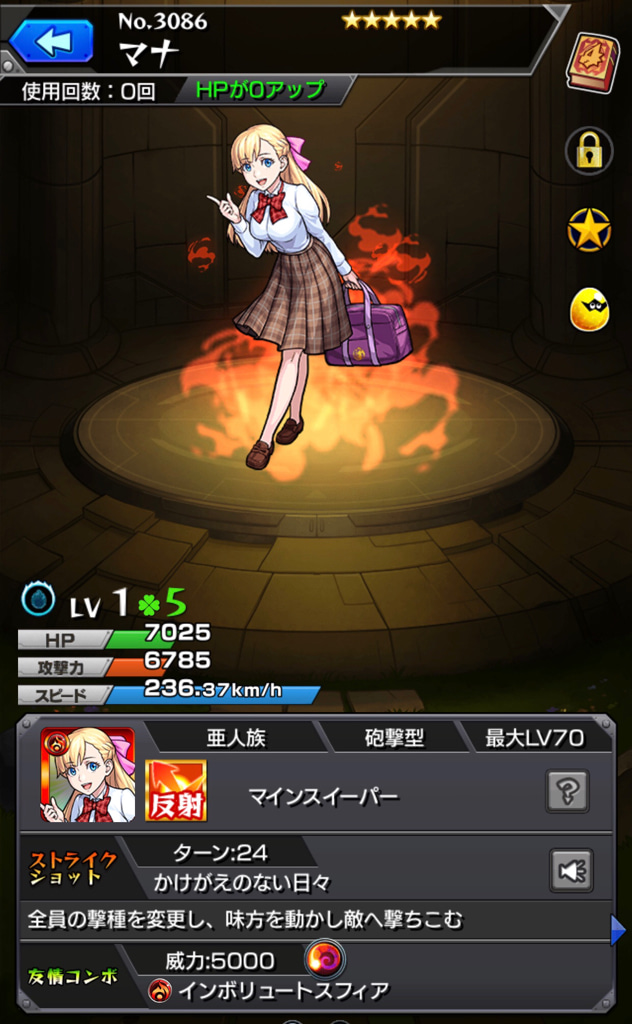Play the strike shot voice via the speaker icon
Image resolution: width=632 pixels, height=1024 pixels.
pyautogui.click(x=571, y=870)
